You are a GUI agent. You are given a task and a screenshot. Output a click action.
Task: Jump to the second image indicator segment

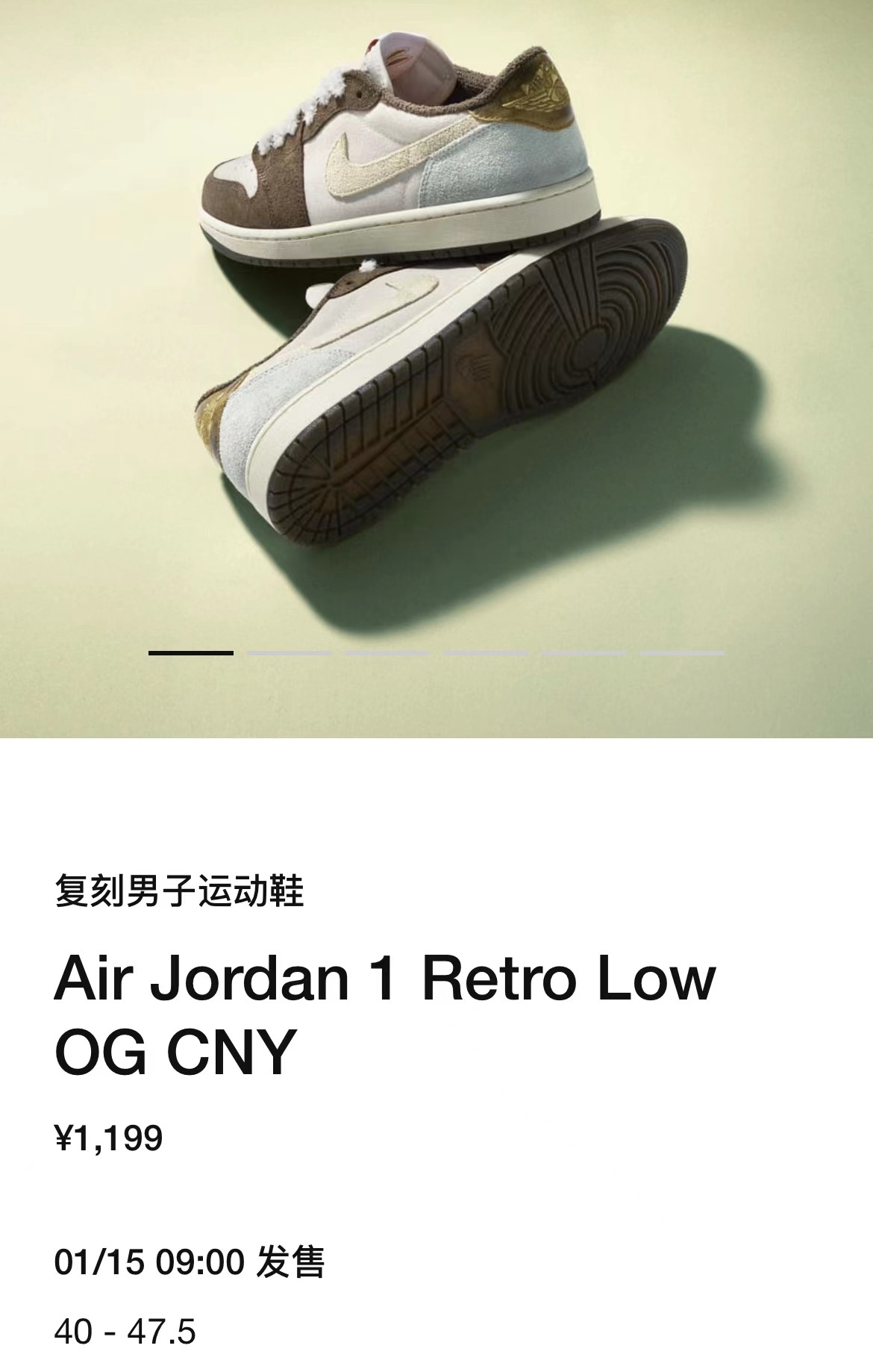point(289,653)
